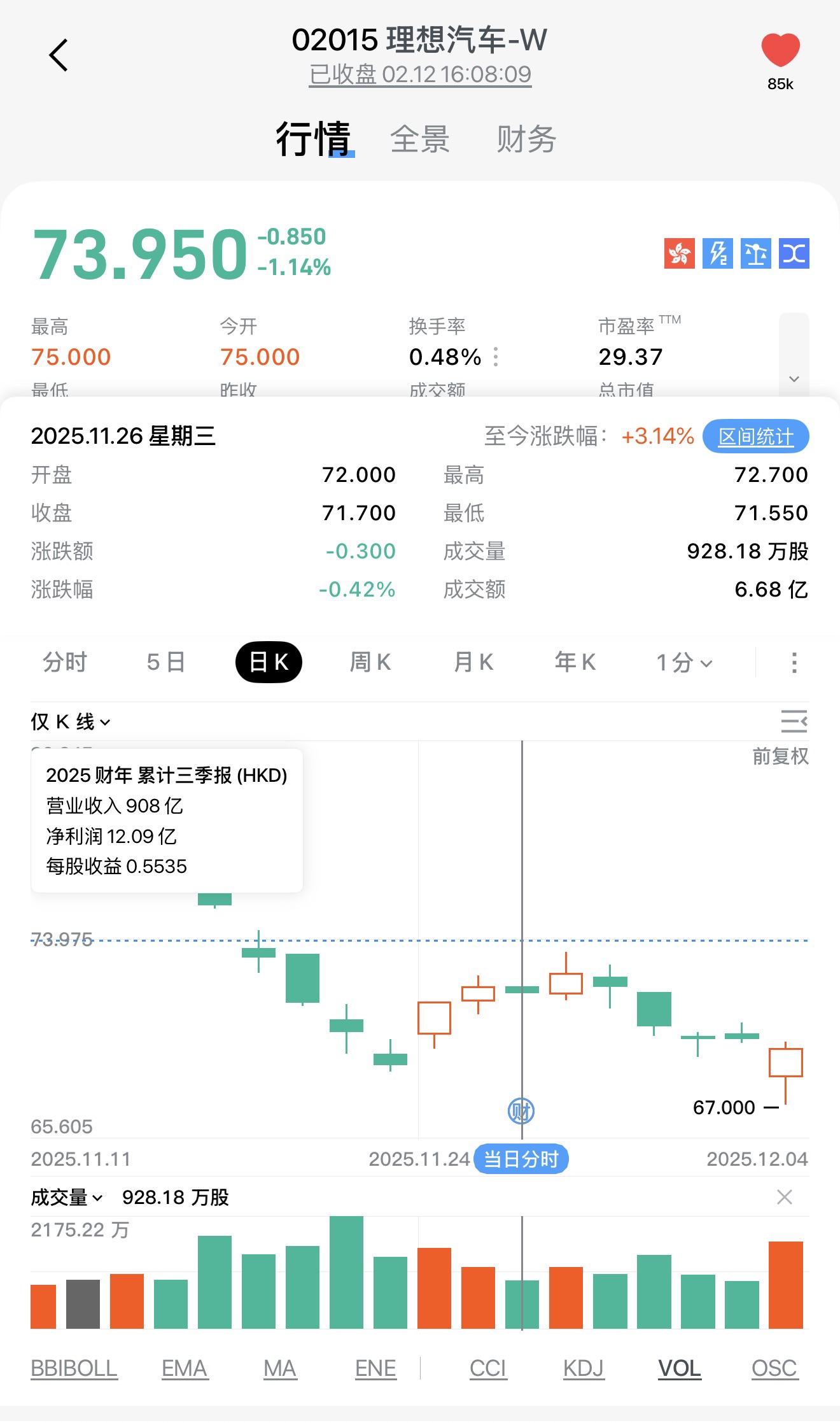This screenshot has width=840, height=1423.
Task: Open the 1分 interval dropdown
Action: [684, 663]
